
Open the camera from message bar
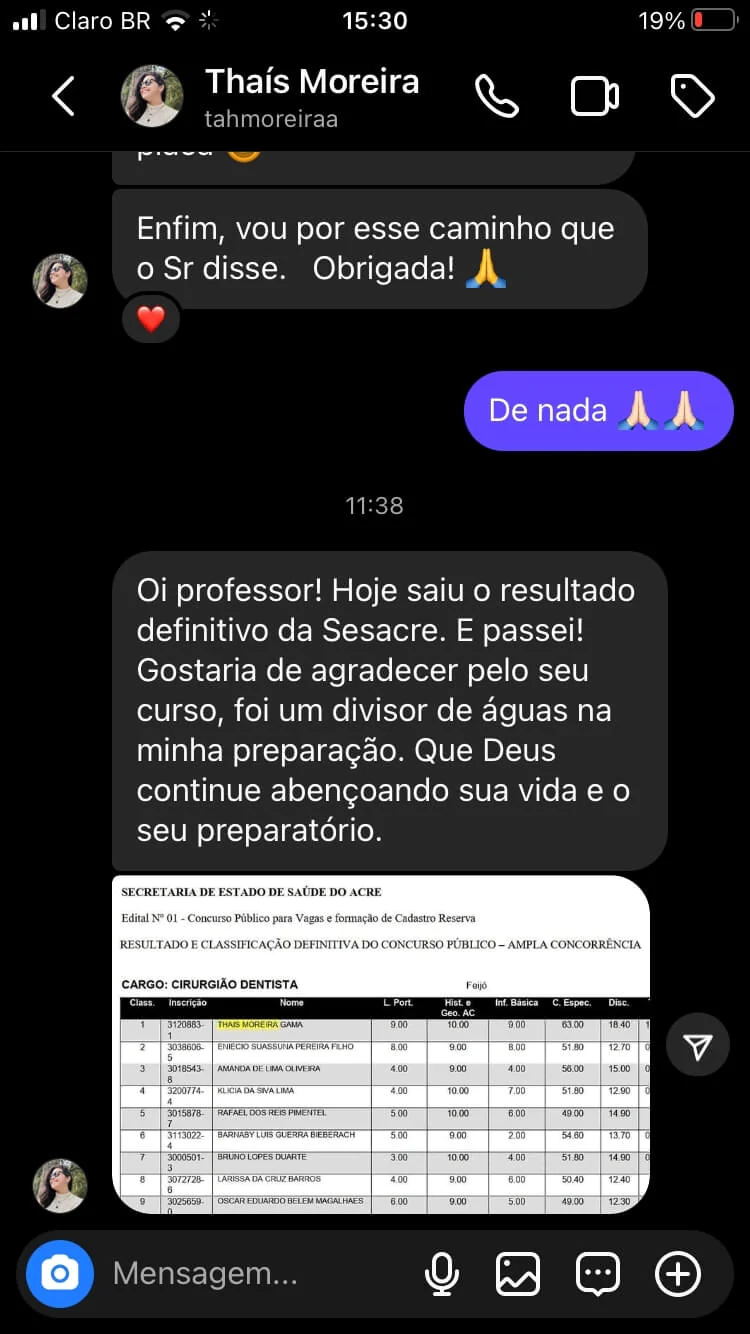[60, 1273]
